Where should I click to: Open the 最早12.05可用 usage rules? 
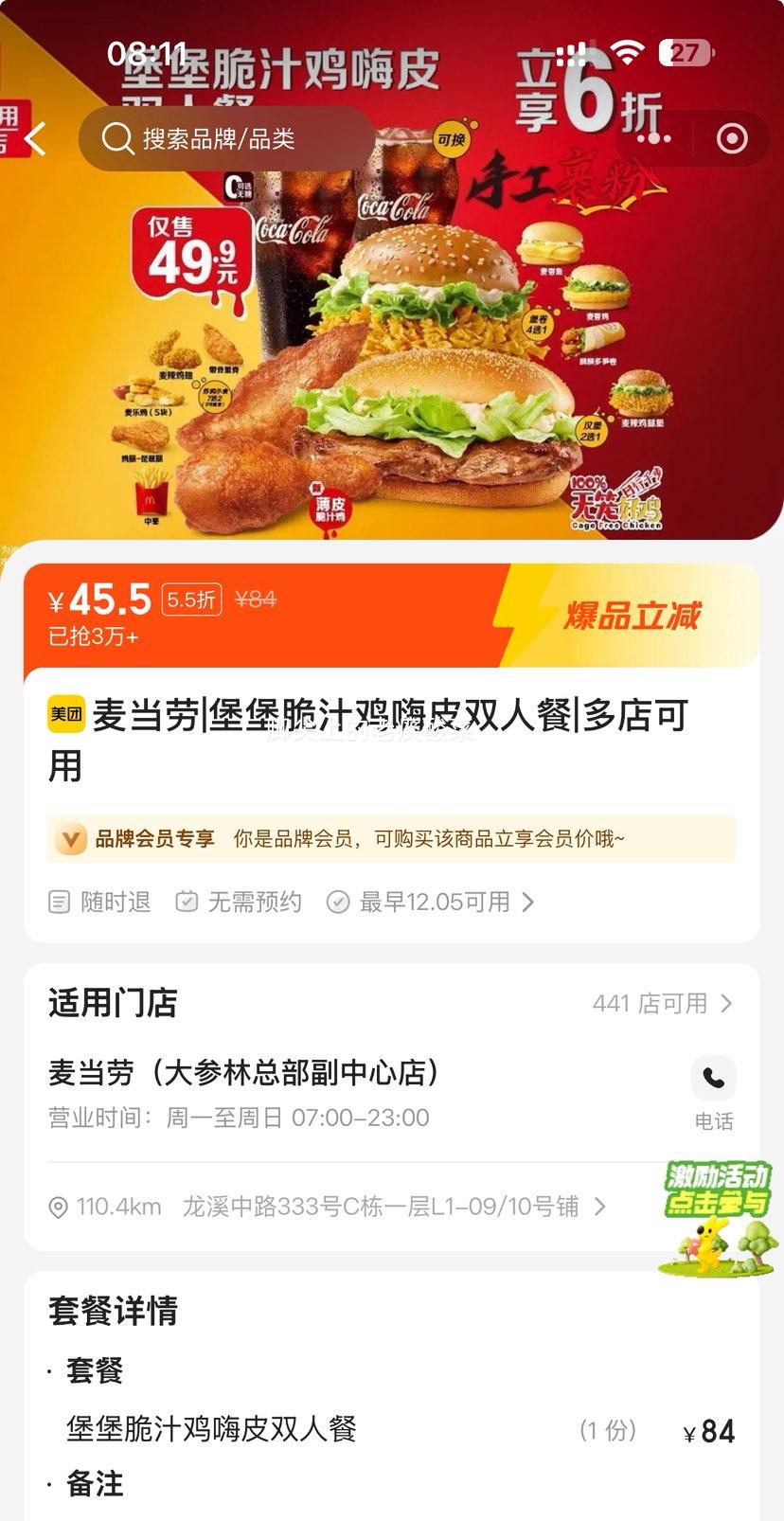tap(431, 902)
